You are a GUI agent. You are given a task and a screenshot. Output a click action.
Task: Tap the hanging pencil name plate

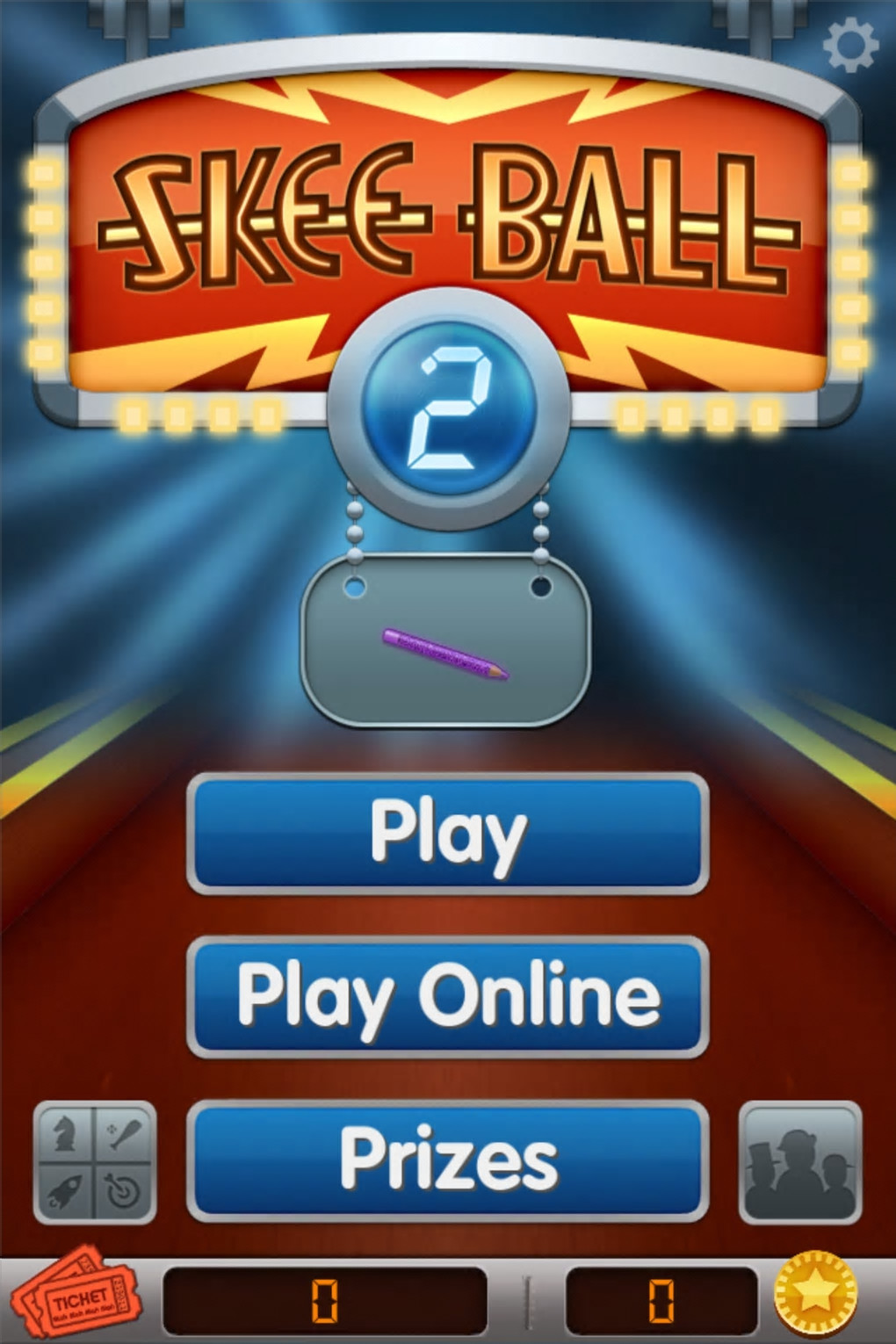click(445, 643)
